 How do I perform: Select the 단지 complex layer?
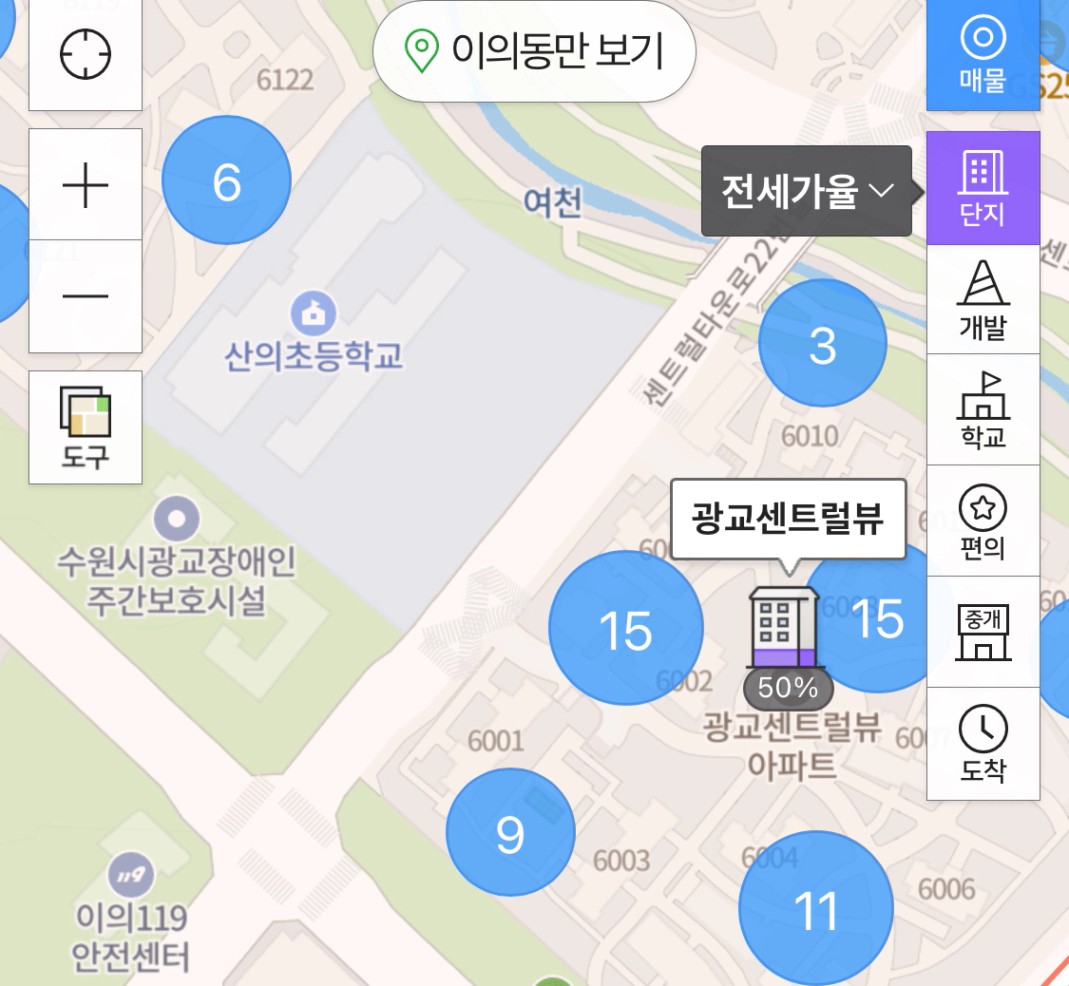pos(982,188)
